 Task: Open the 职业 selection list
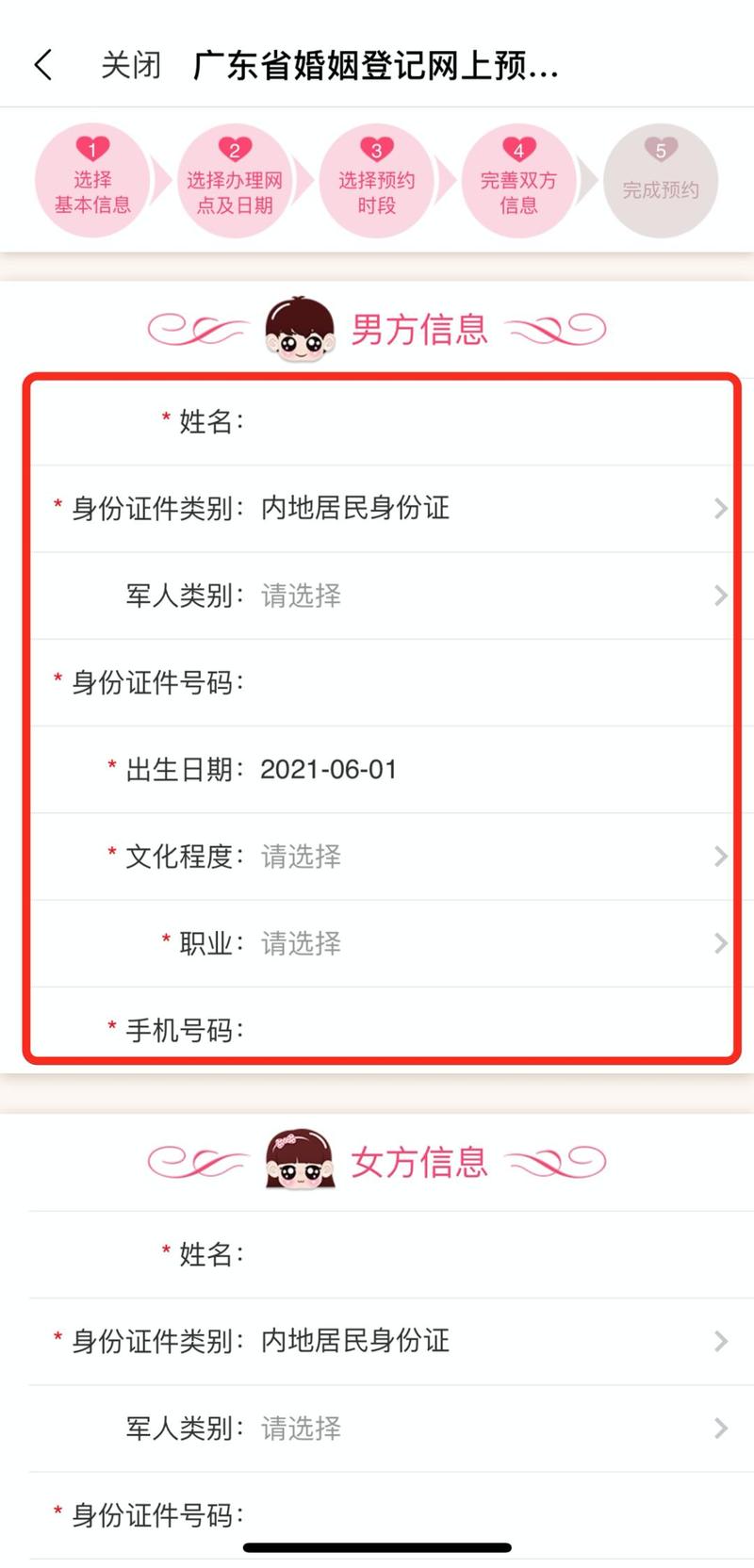click(471, 943)
